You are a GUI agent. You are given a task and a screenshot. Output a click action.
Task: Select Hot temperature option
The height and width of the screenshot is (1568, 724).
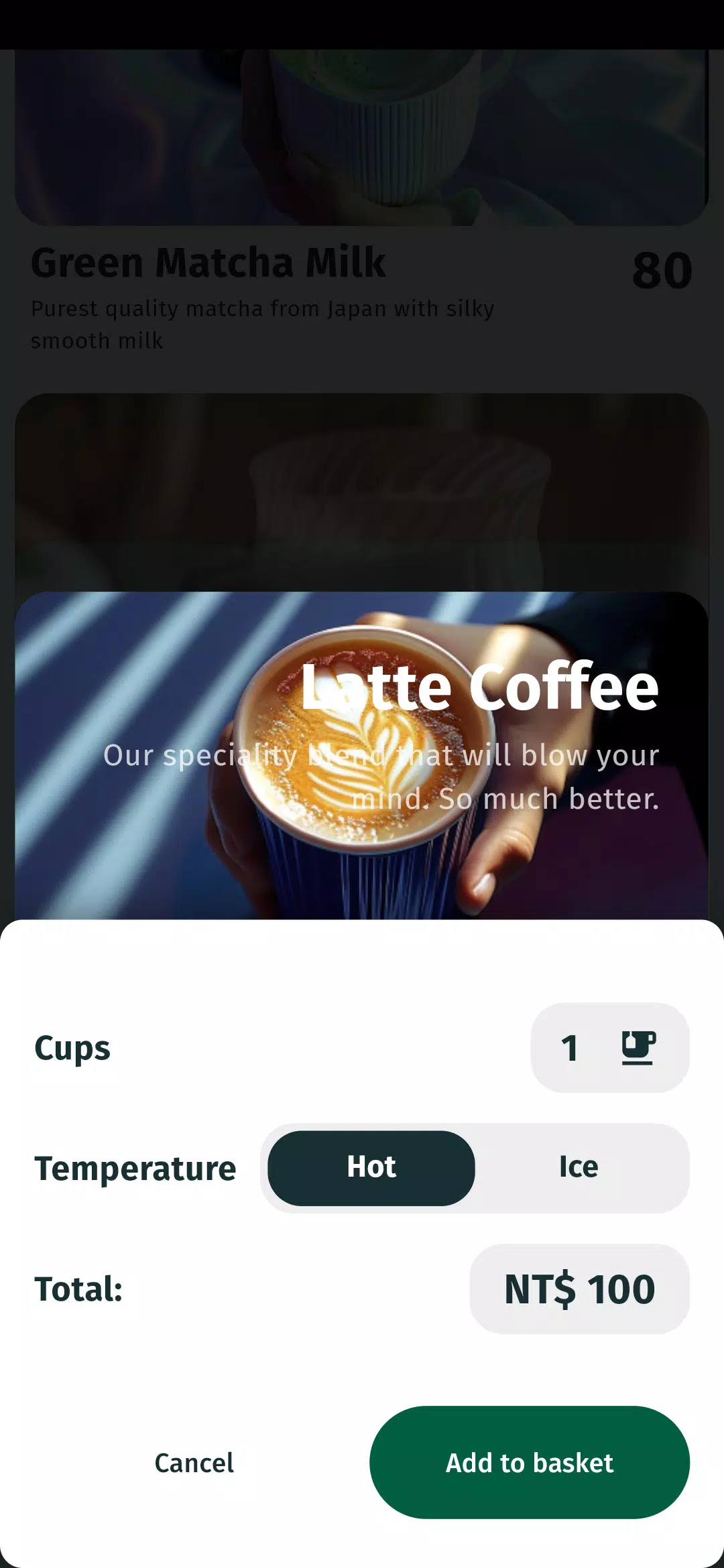tap(371, 1167)
